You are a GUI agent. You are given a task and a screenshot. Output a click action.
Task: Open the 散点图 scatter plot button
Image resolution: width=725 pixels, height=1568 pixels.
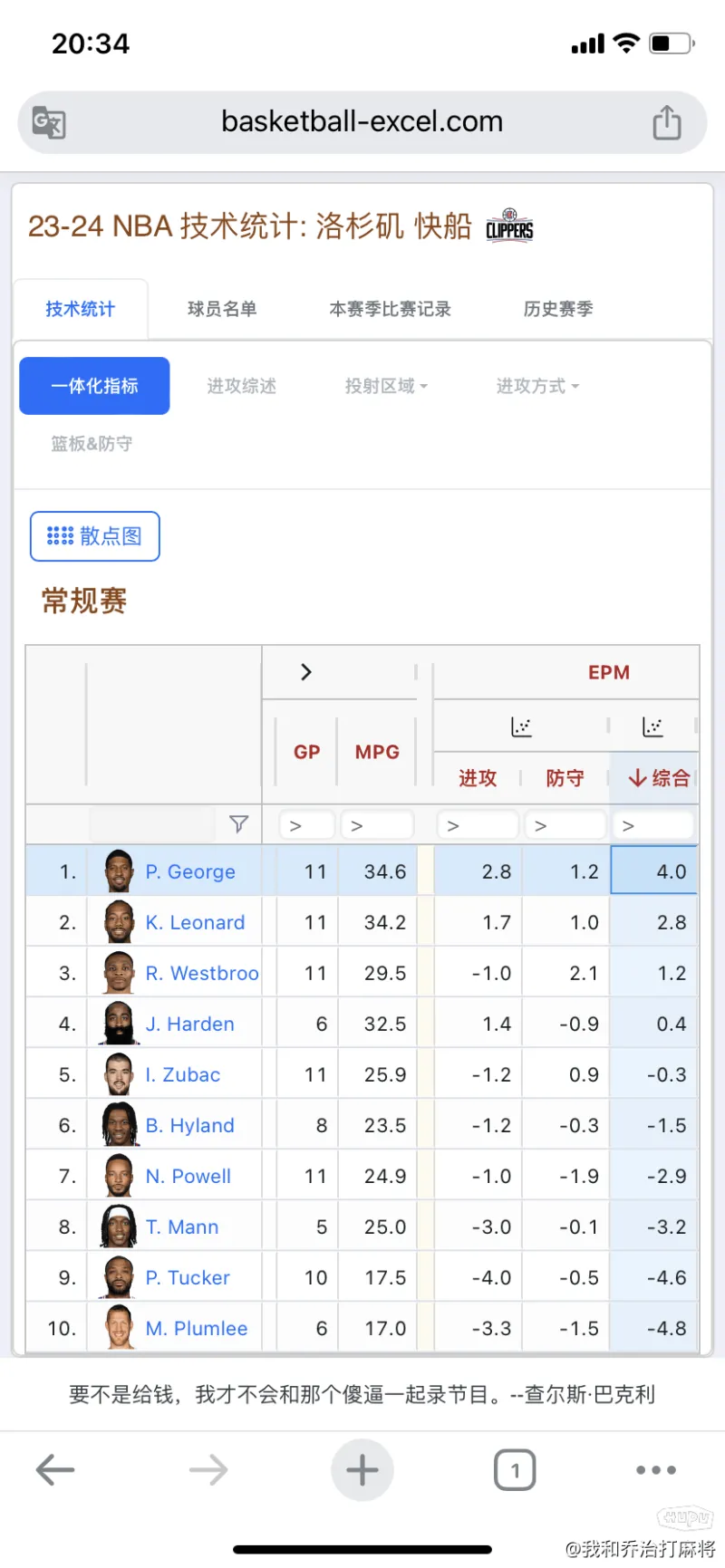pyautogui.click(x=95, y=536)
